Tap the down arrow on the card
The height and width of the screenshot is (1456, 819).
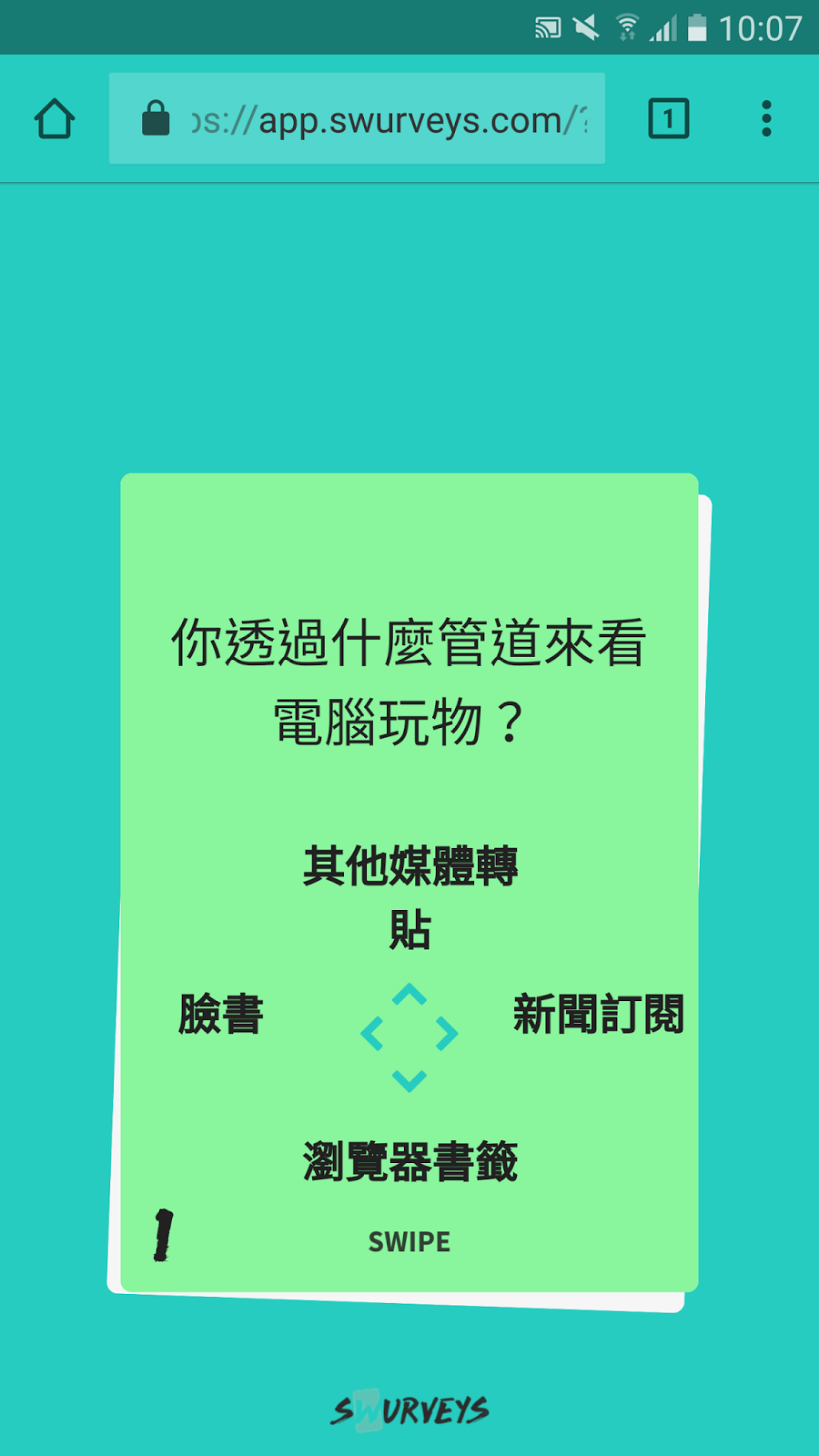pyautogui.click(x=409, y=1081)
